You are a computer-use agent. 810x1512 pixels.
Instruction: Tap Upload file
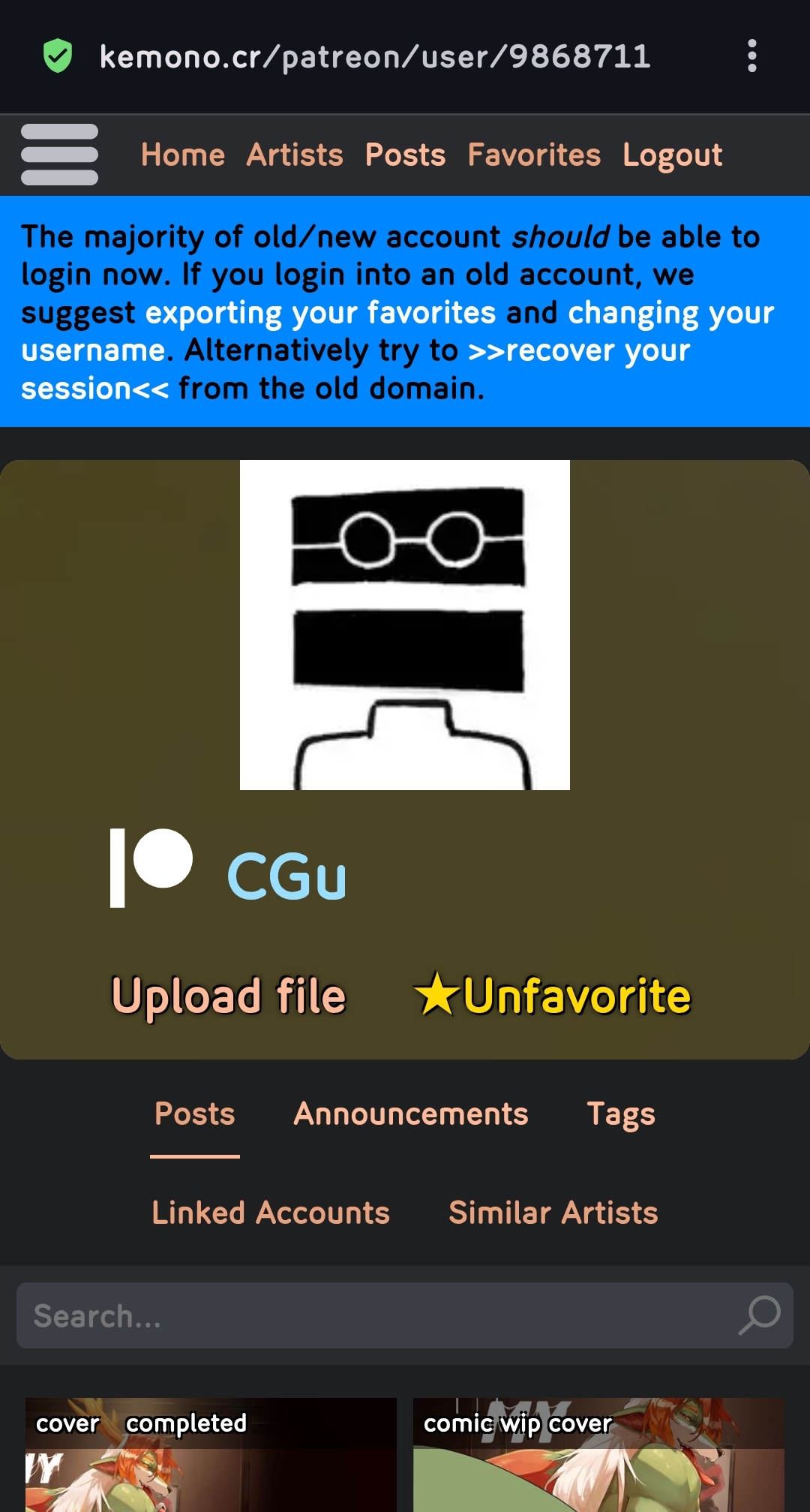228,996
